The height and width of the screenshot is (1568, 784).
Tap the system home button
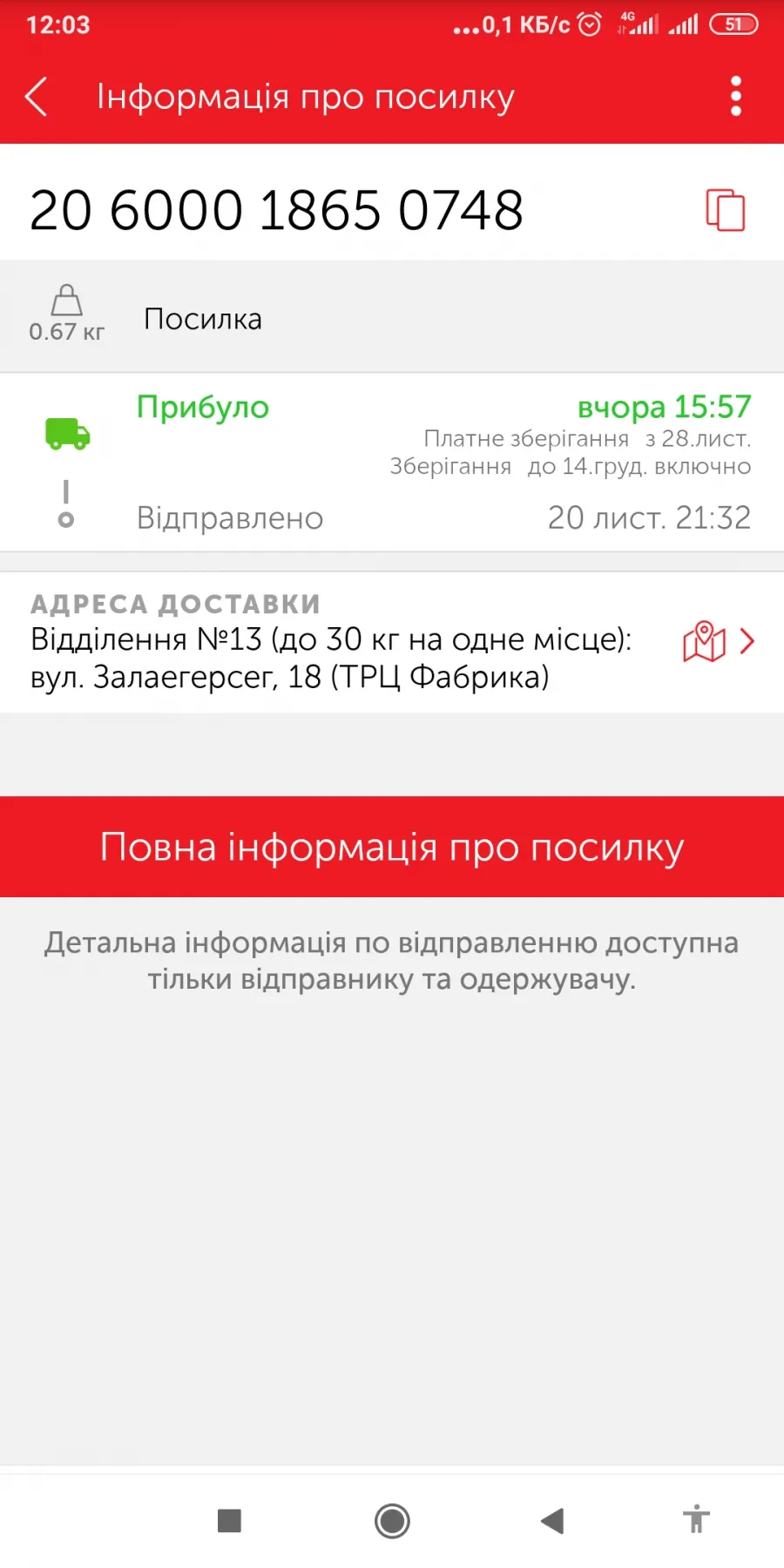click(392, 1521)
